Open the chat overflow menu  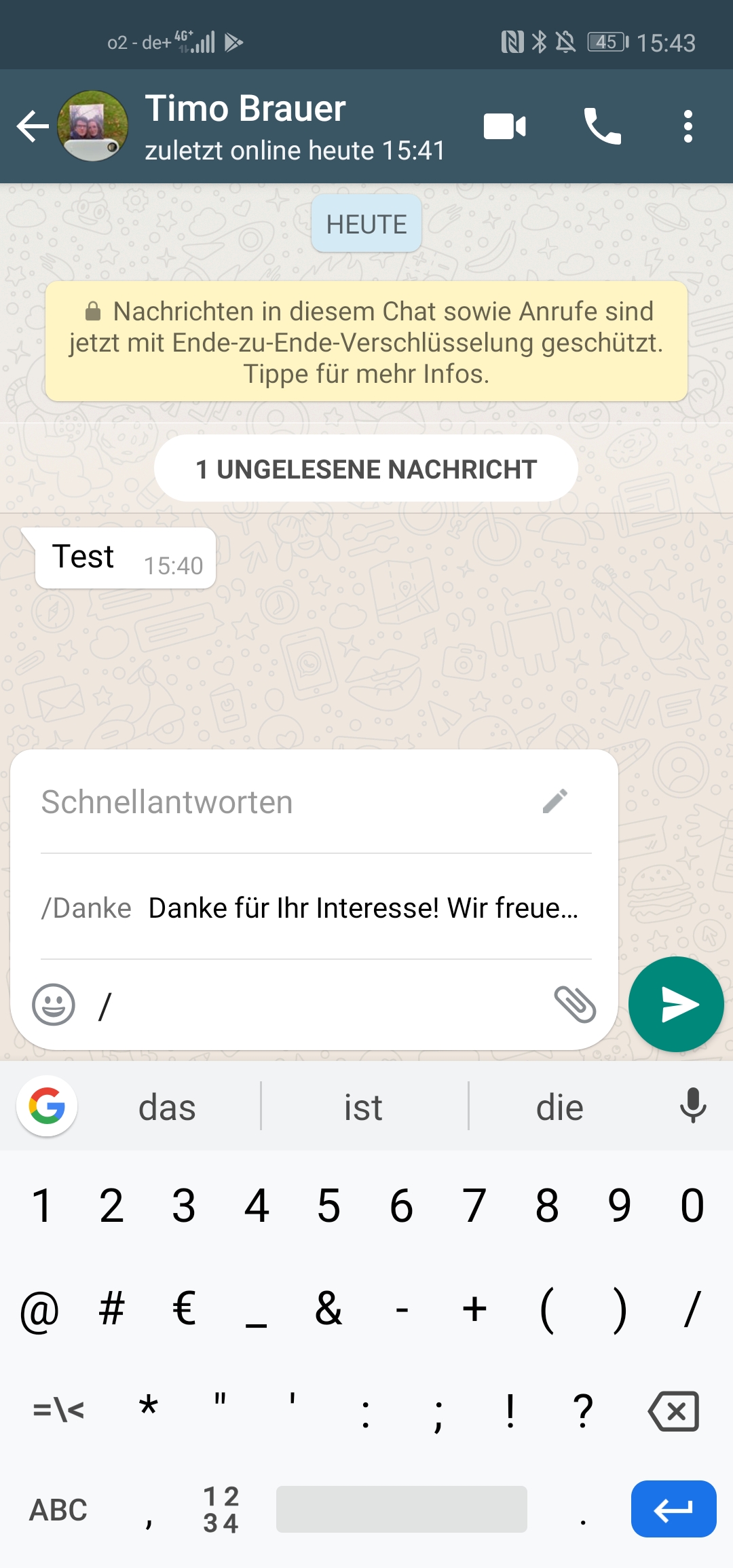coord(688,126)
